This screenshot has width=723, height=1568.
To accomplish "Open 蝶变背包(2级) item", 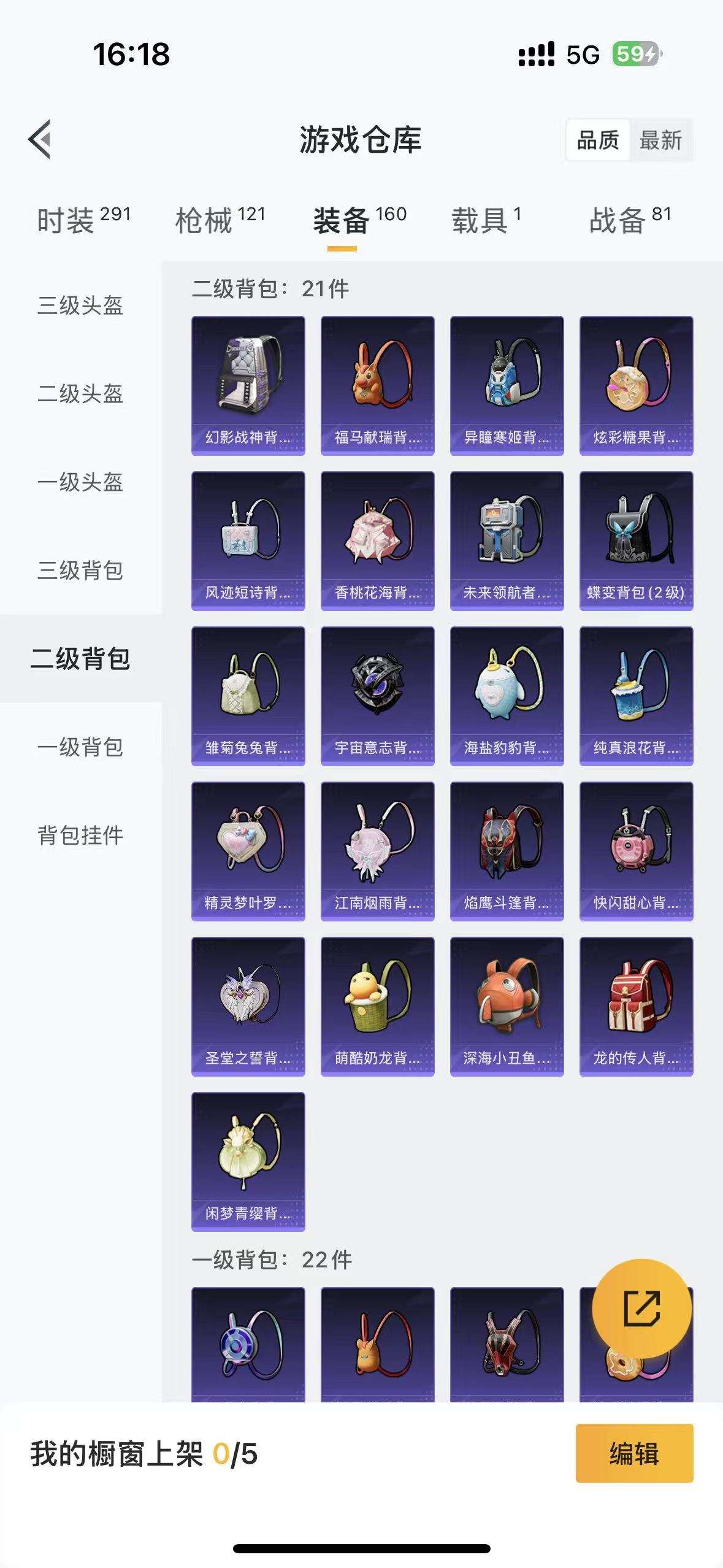I will click(637, 540).
